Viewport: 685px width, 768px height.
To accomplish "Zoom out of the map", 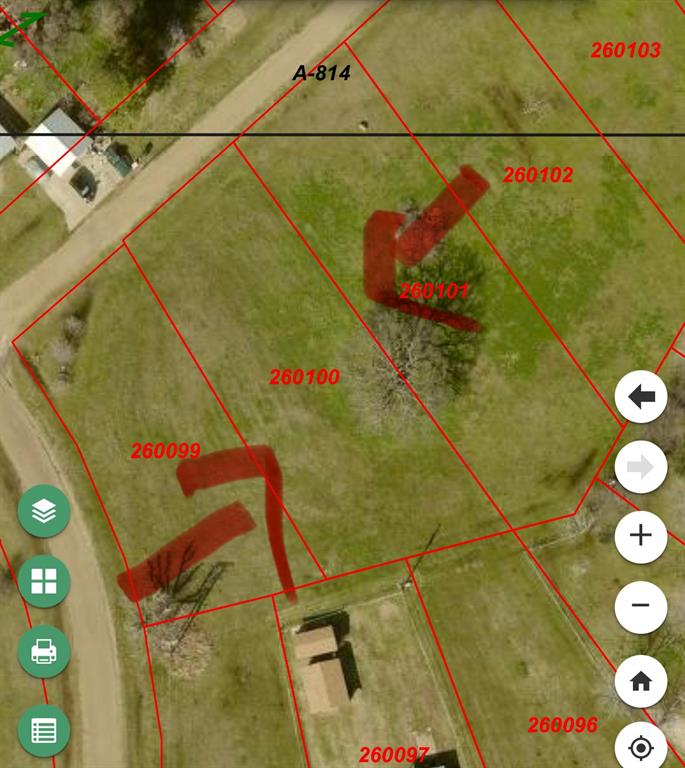I will (641, 605).
